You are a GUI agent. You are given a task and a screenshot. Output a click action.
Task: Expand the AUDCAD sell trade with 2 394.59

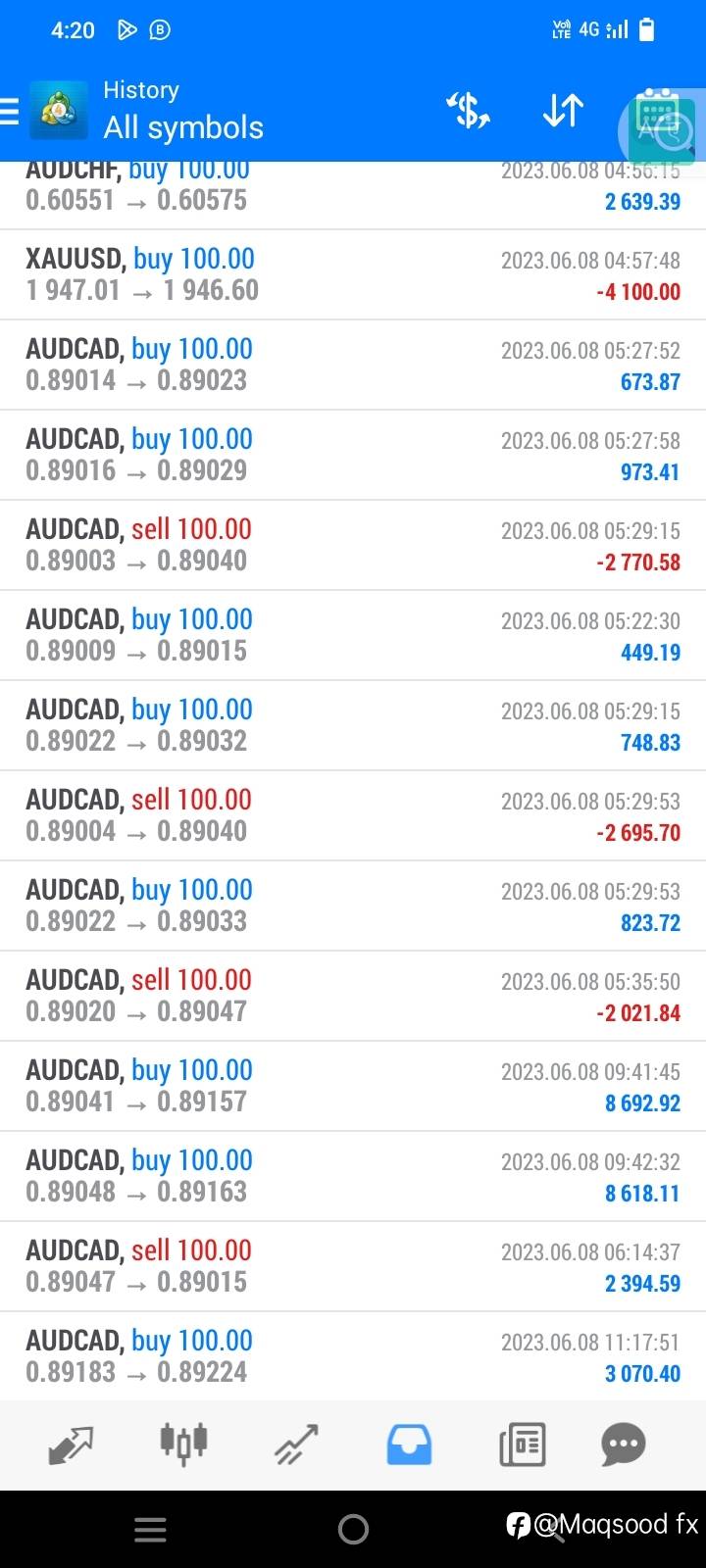click(x=353, y=1267)
